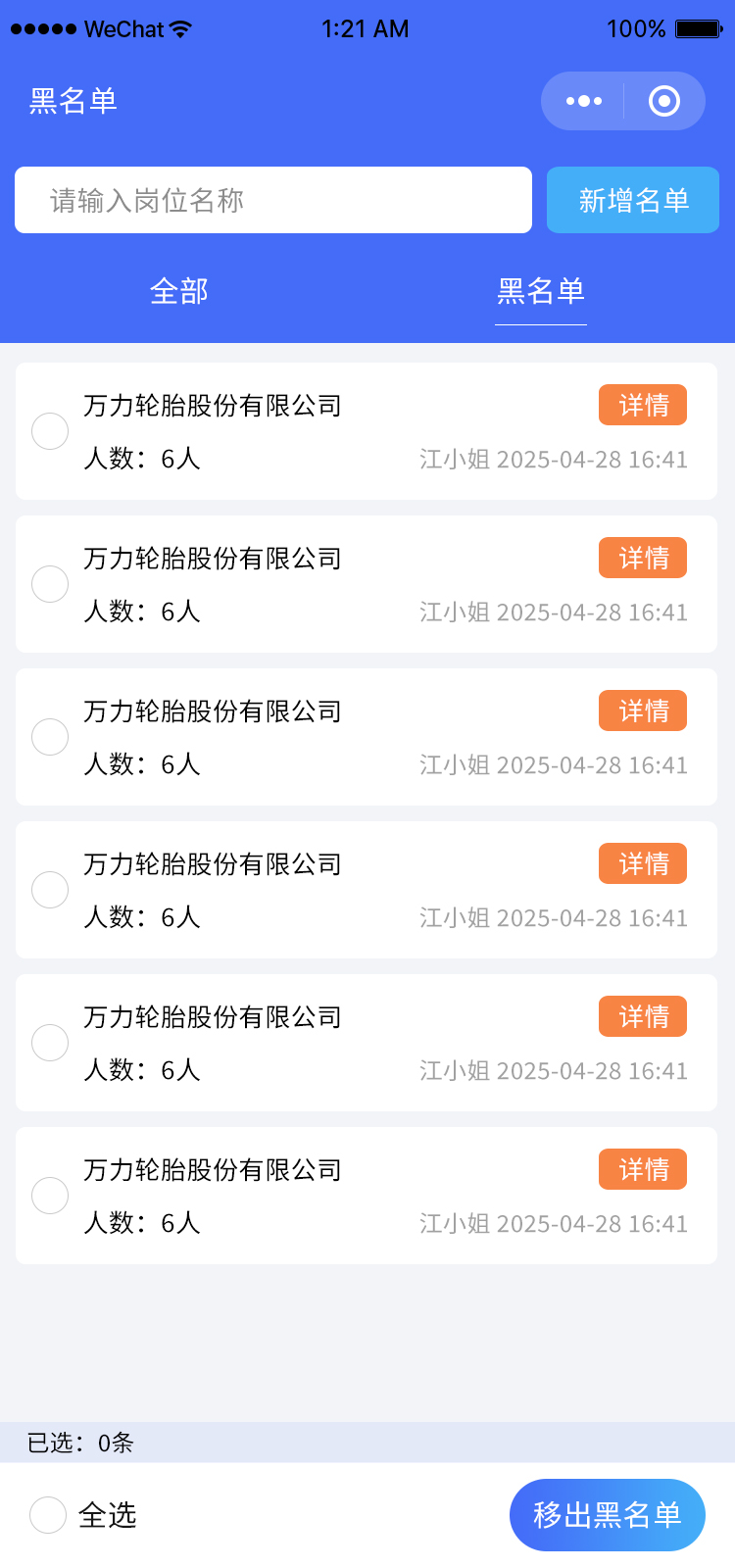This screenshot has width=735, height=1568.
Task: Switch to the 全部 tab
Action: [x=179, y=291]
